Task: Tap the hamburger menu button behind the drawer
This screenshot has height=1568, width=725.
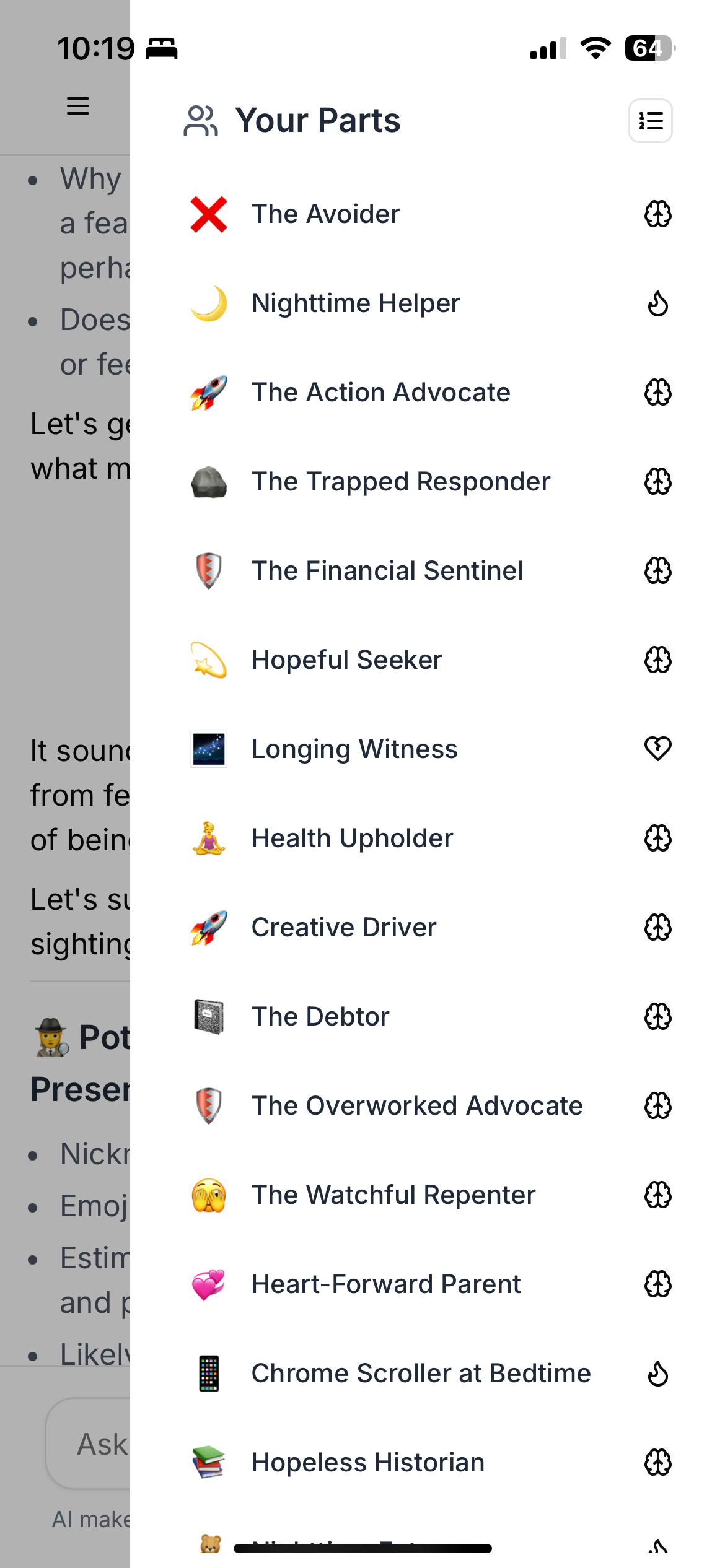Action: pyautogui.click(x=78, y=107)
